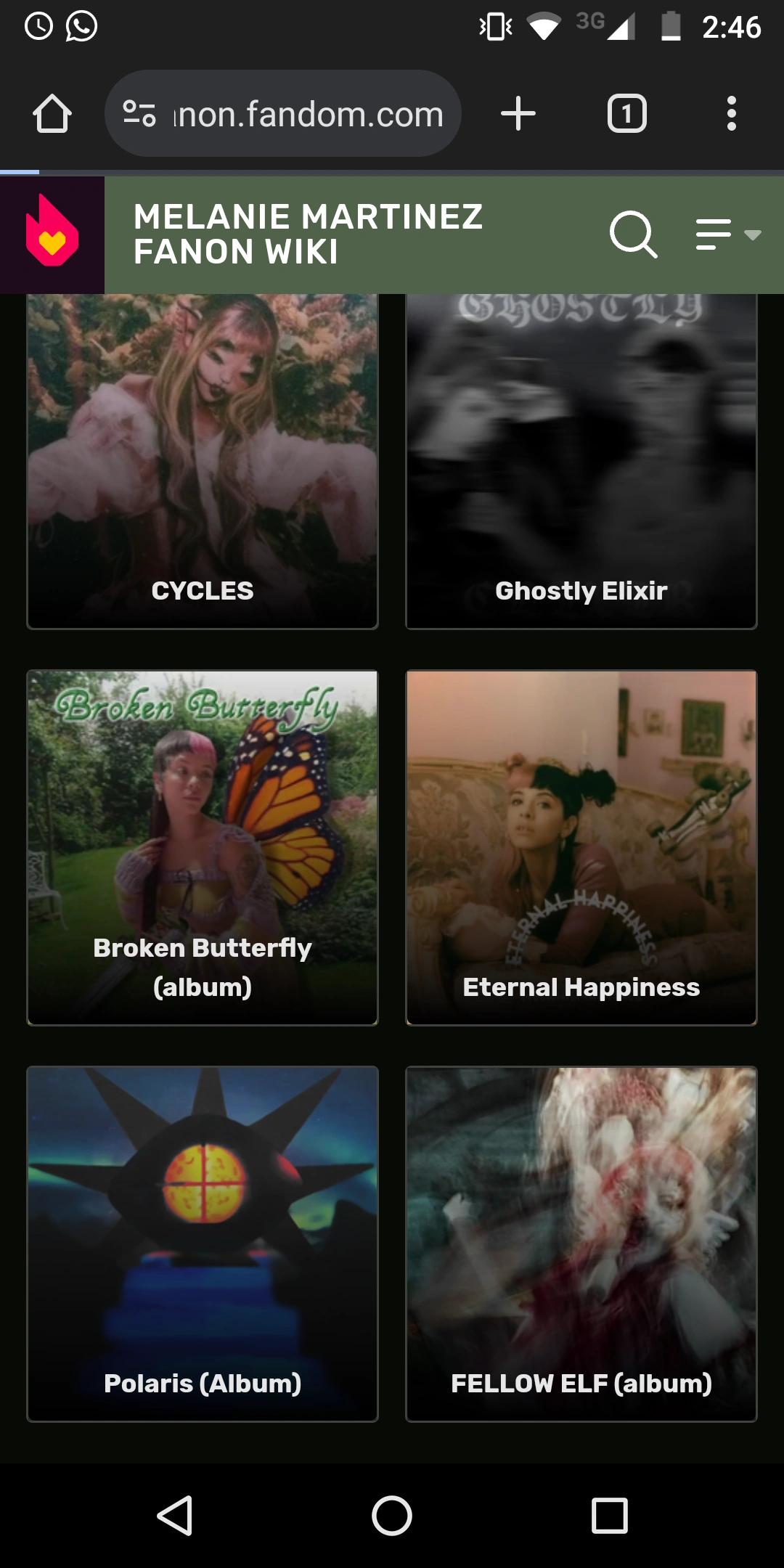Tap the system back button
This screenshot has height=1568, width=784.
click(175, 1516)
